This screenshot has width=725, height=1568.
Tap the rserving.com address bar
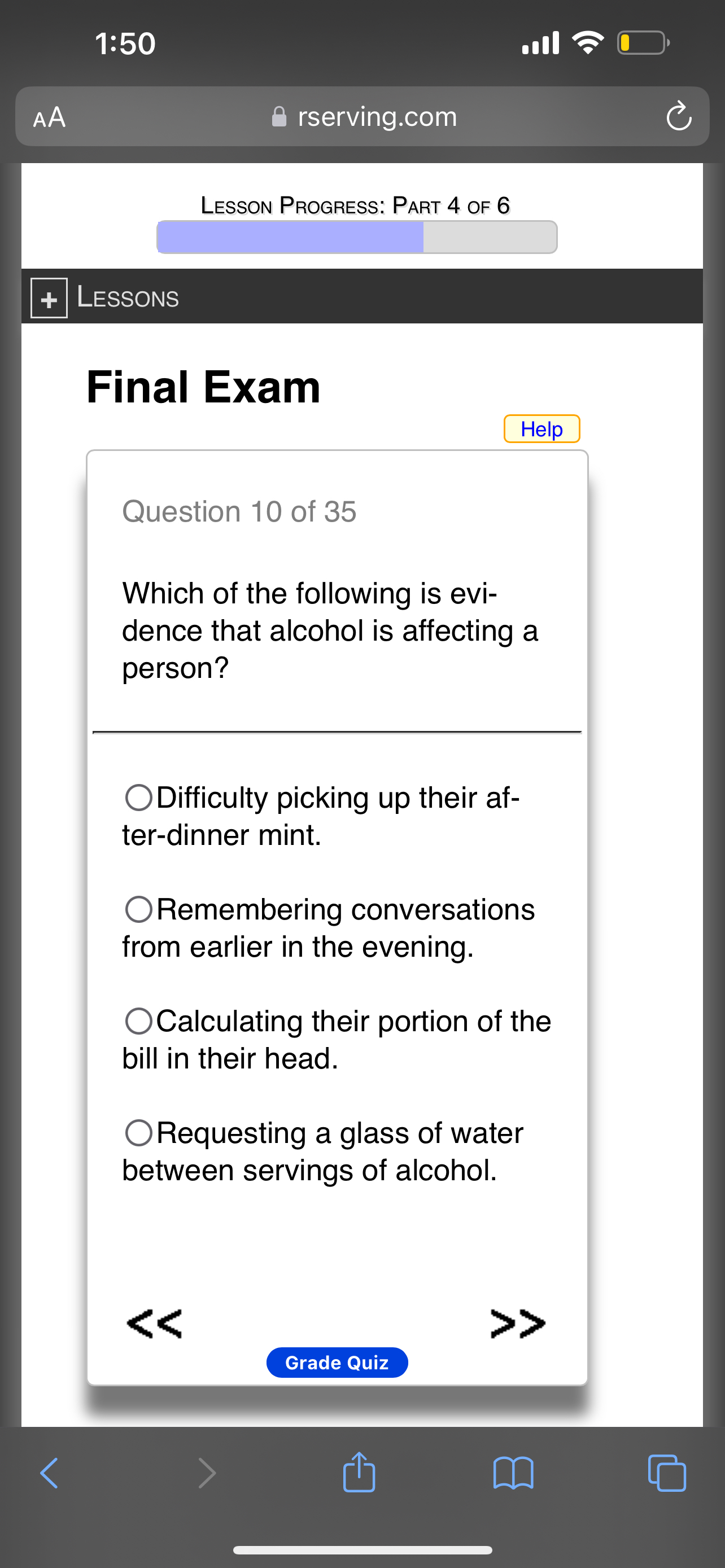[x=365, y=117]
